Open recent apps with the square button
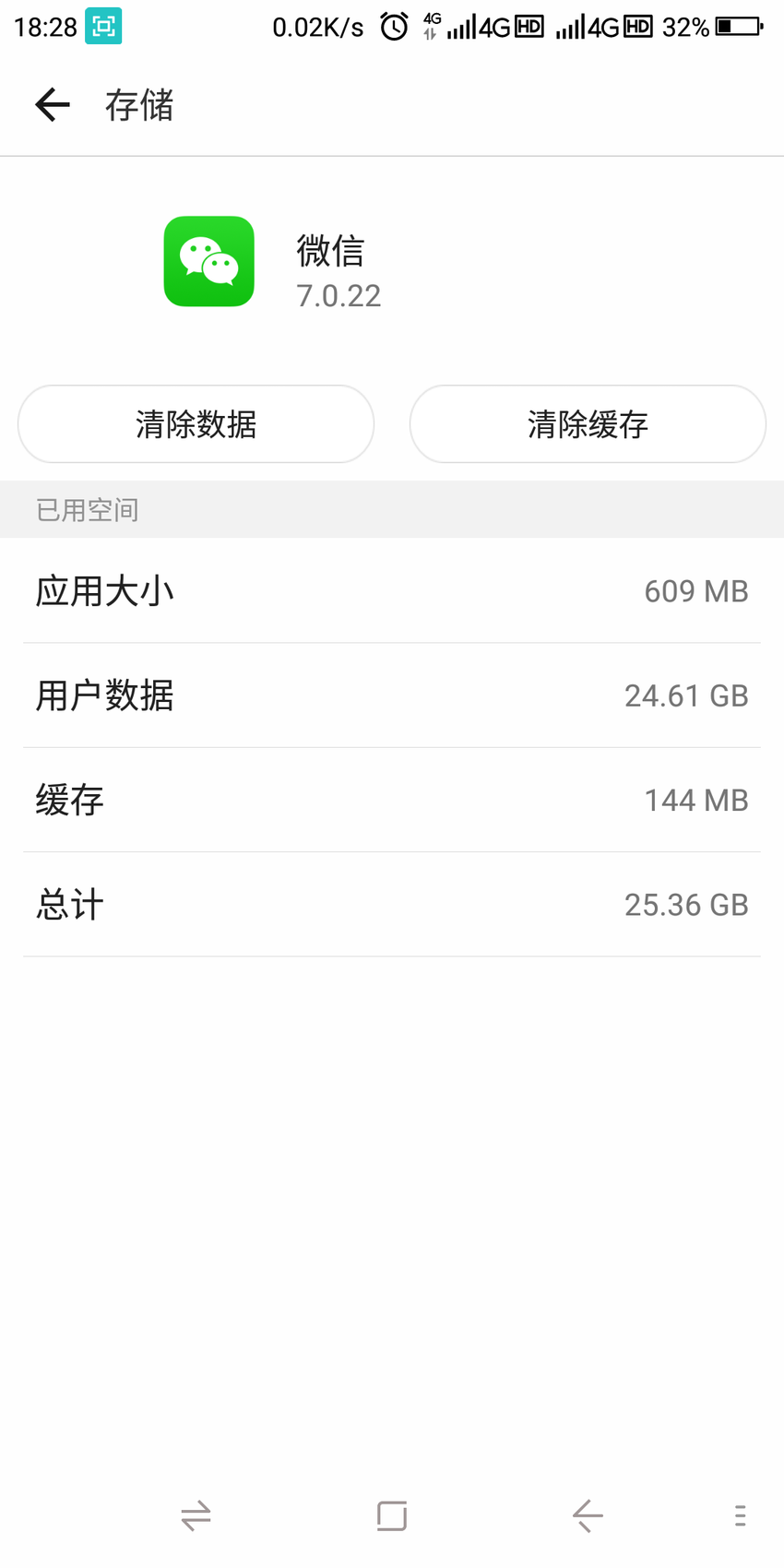Image resolution: width=784 pixels, height=1568 pixels. click(392, 1515)
